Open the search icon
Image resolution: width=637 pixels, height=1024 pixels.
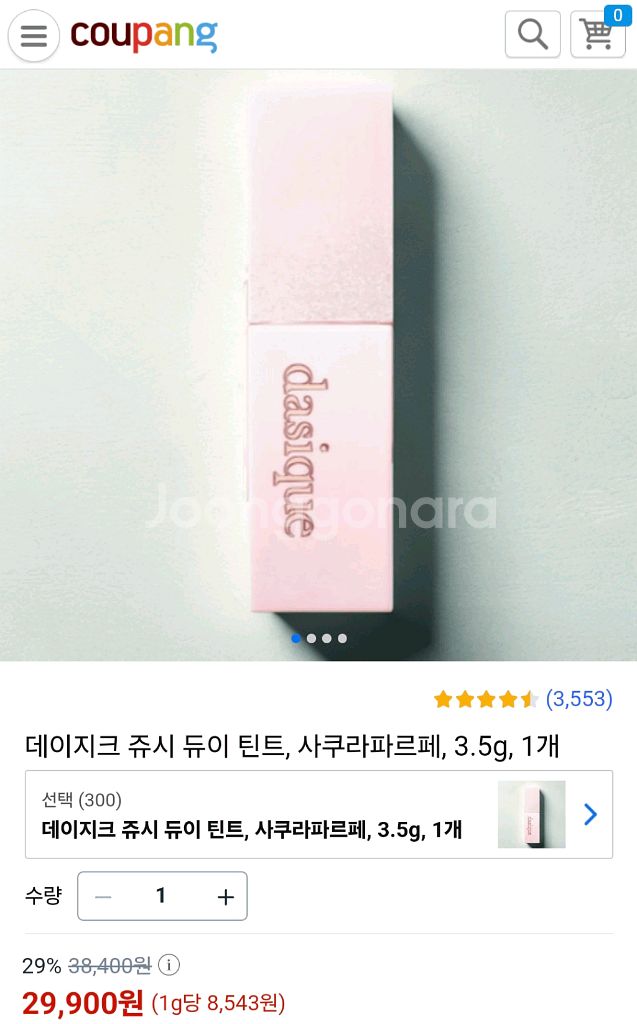(532, 35)
